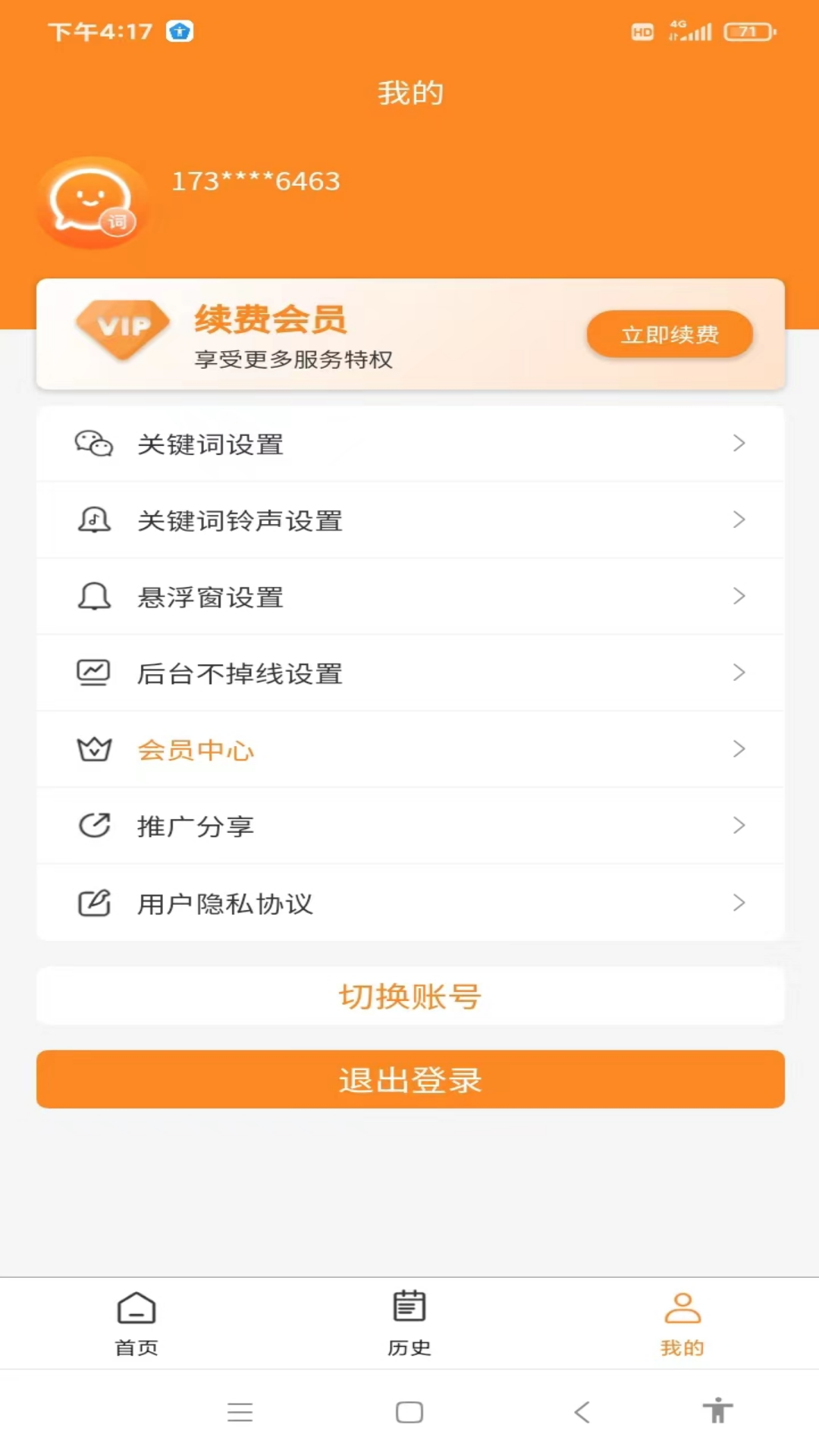Open 关键词设置 keyword settings

point(409,444)
